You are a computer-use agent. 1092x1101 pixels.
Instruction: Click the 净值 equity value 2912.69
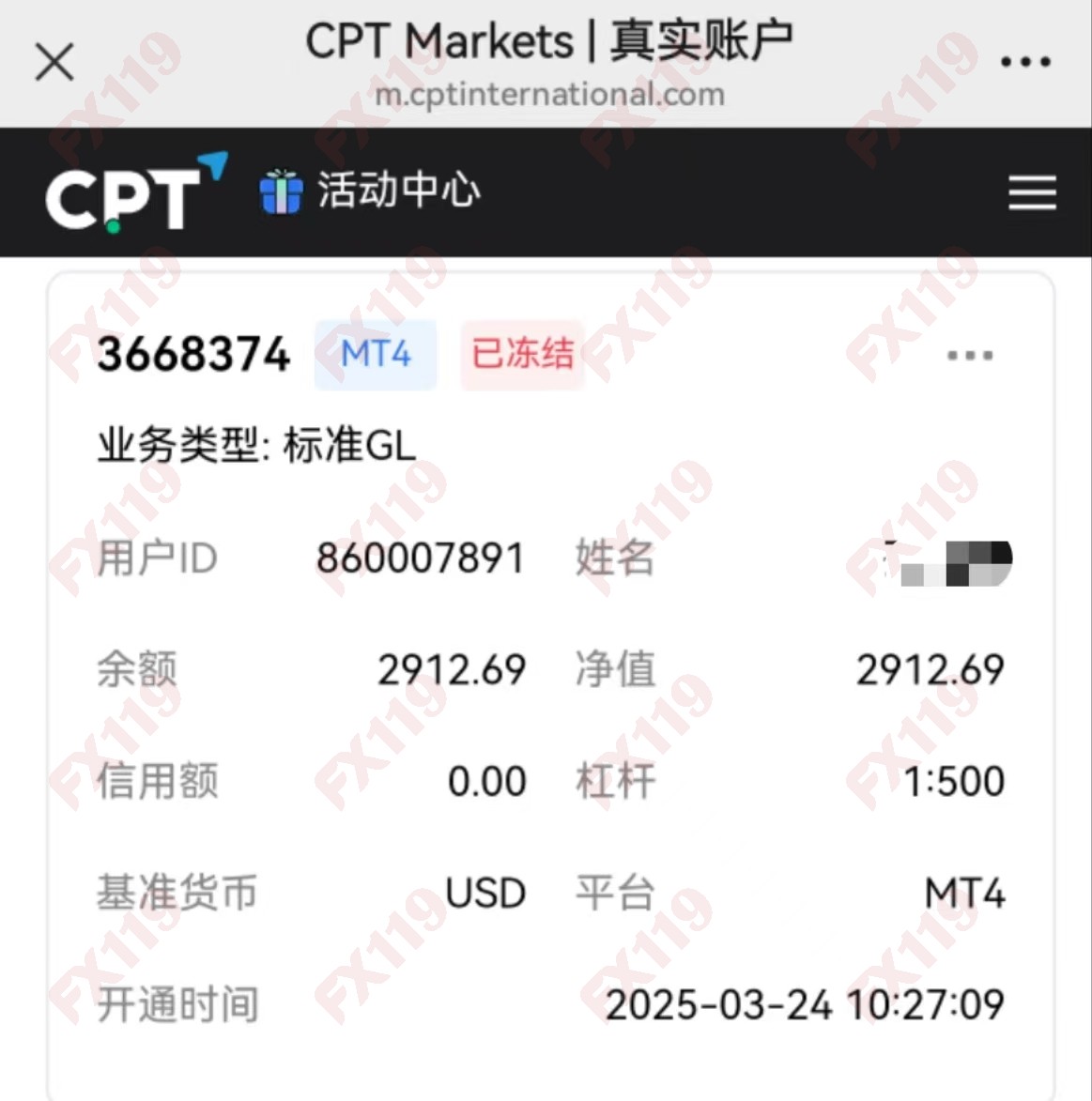tap(931, 668)
